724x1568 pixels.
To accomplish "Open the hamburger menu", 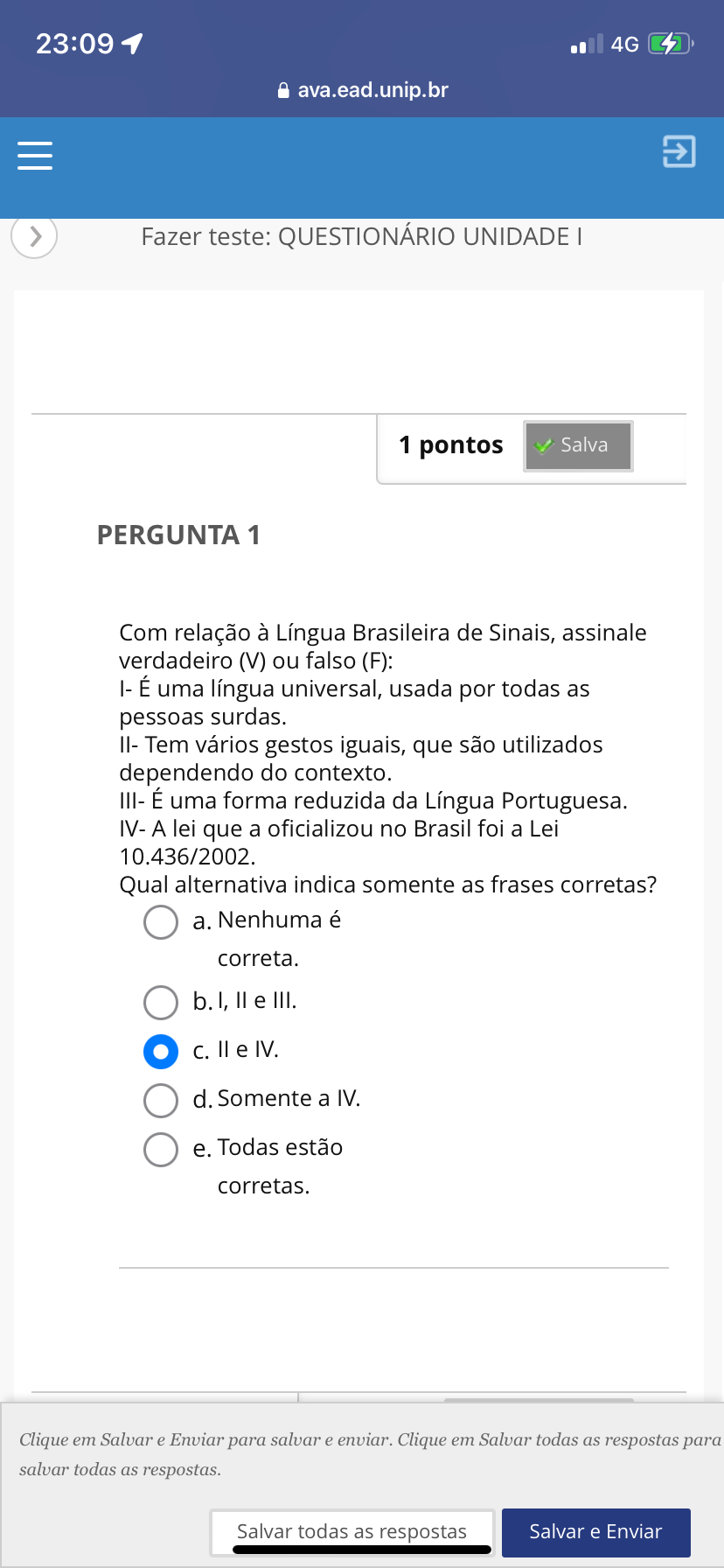I will click(x=35, y=156).
